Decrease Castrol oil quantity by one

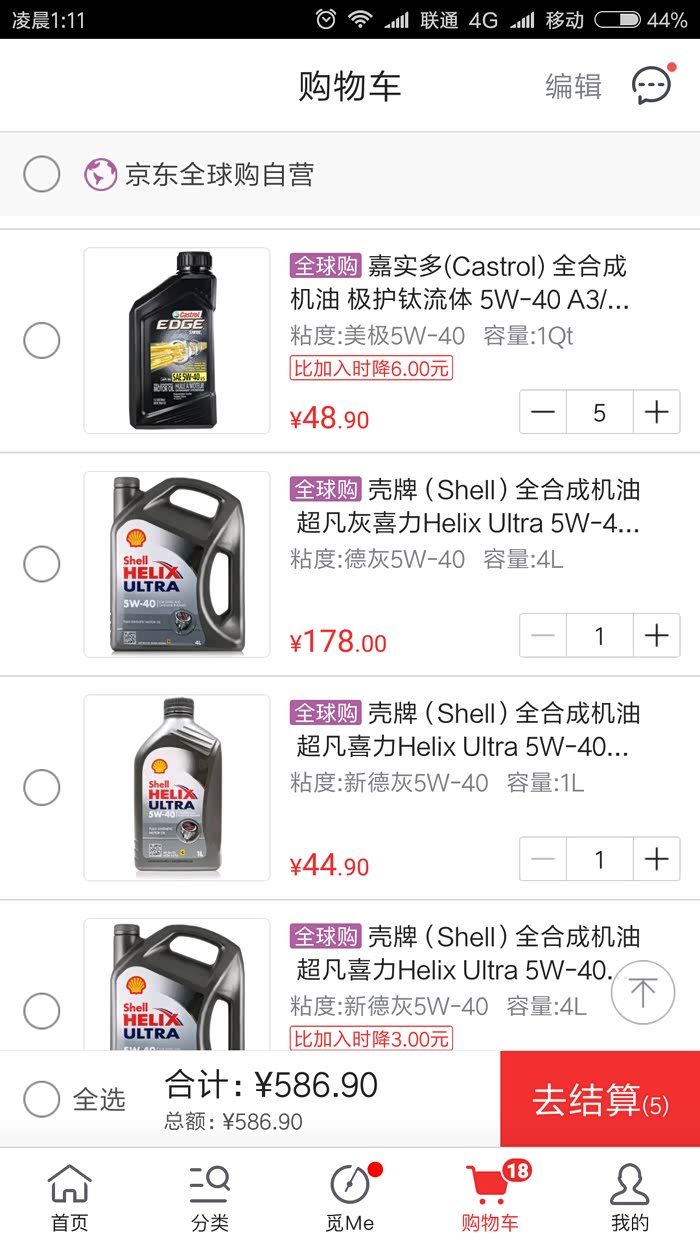coord(543,412)
